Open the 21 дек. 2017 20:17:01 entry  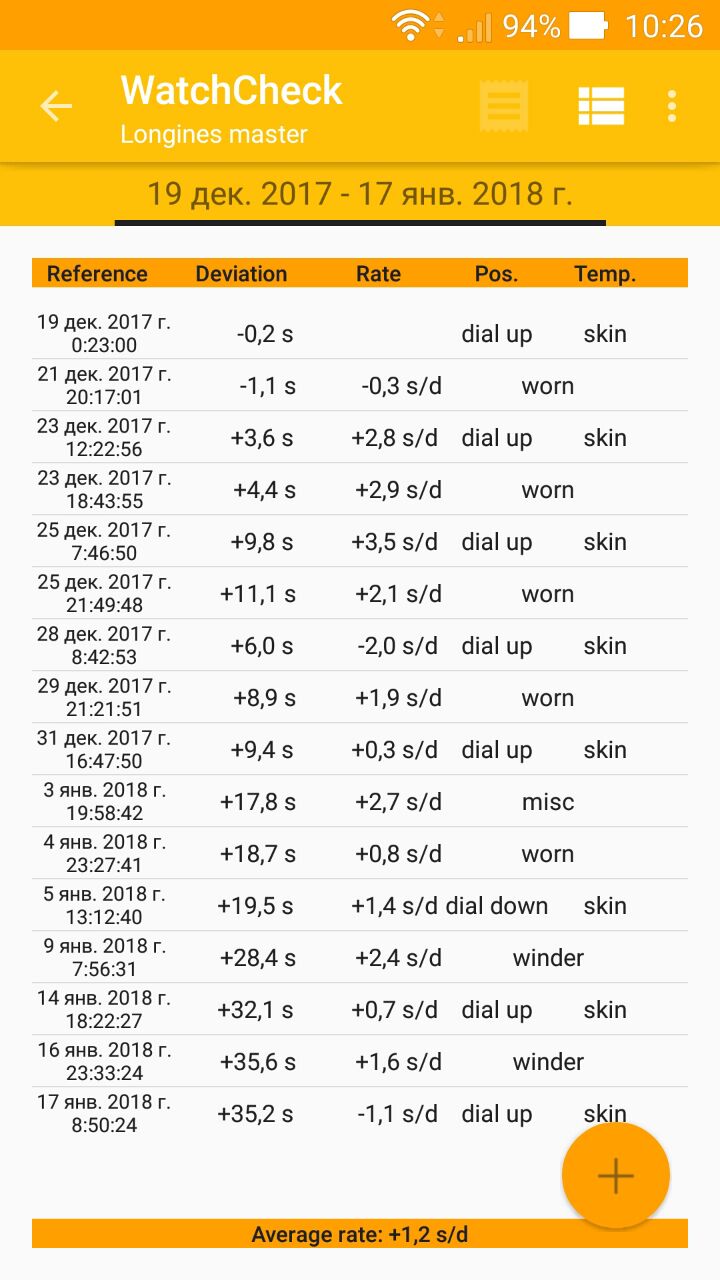[360, 386]
